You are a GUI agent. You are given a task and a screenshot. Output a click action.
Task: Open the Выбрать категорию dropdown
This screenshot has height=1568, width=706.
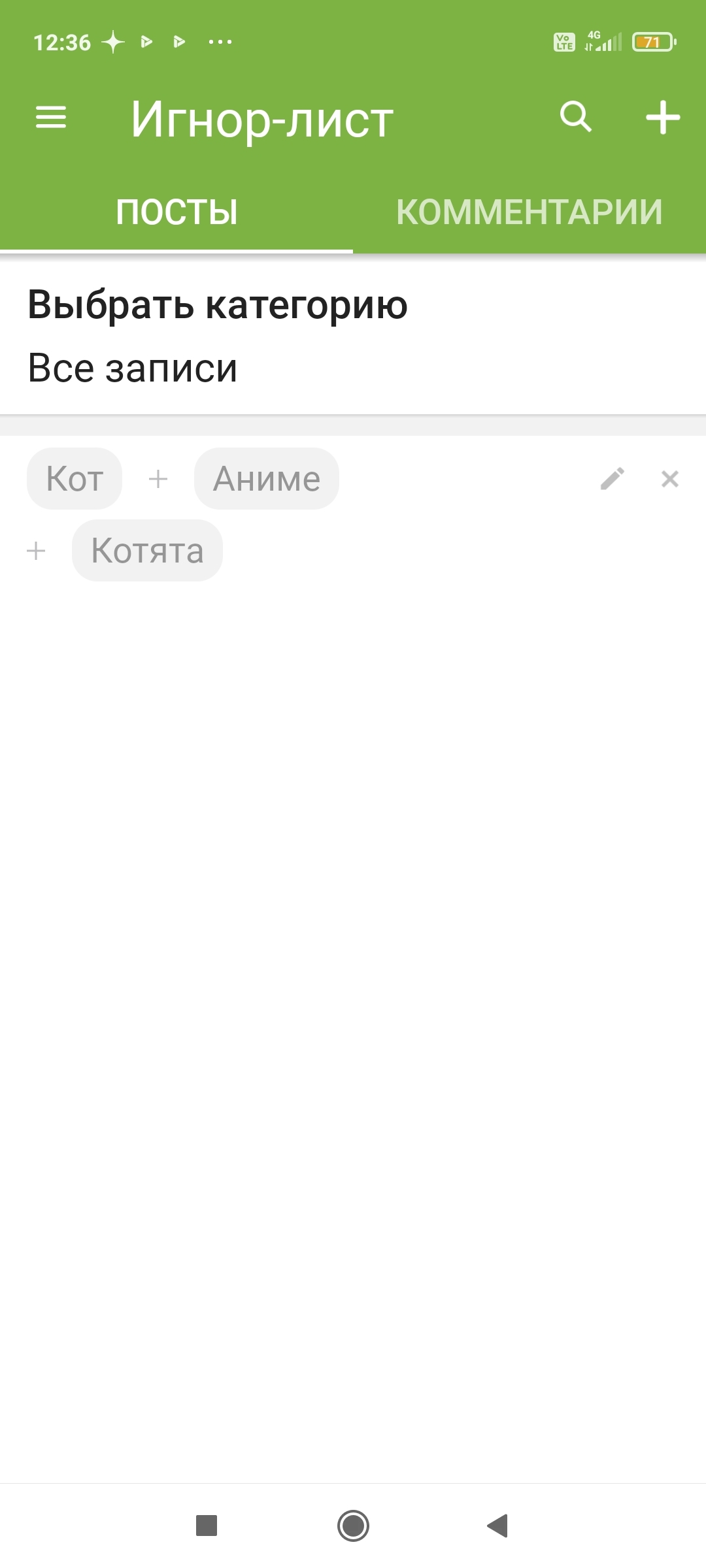pyautogui.click(x=353, y=336)
